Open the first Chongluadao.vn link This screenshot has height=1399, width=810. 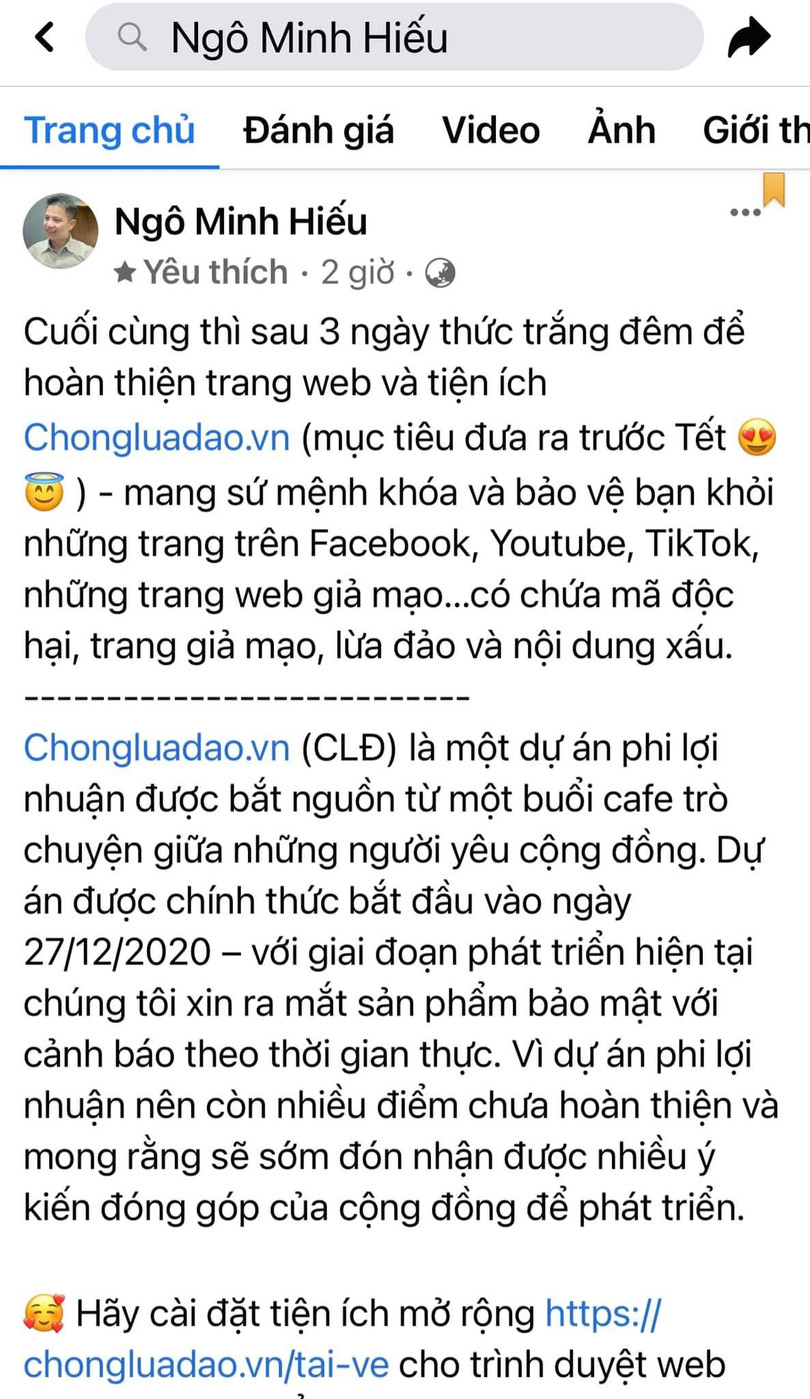[156, 437]
